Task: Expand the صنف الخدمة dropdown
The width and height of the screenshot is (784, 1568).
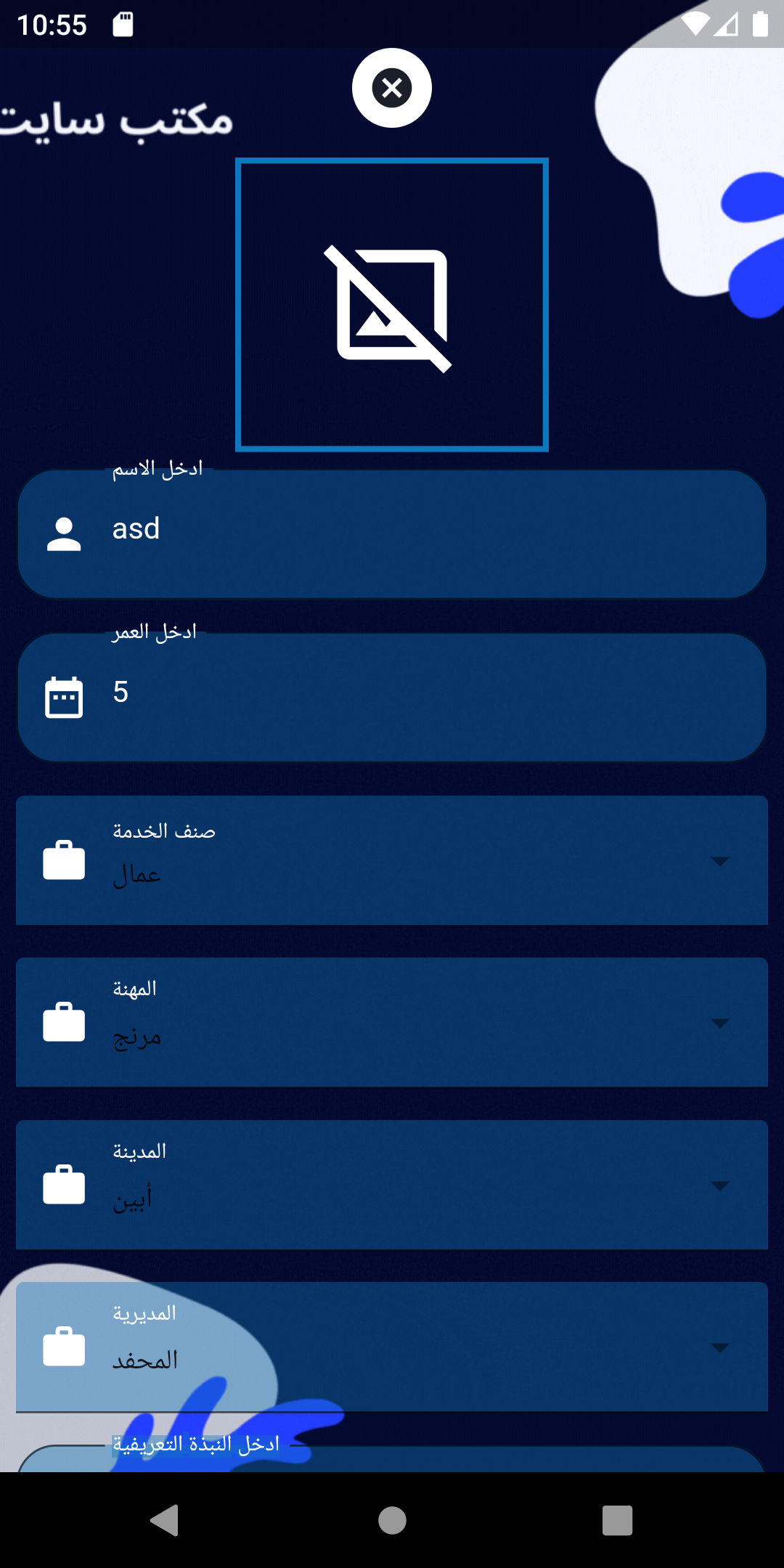Action: [x=392, y=860]
